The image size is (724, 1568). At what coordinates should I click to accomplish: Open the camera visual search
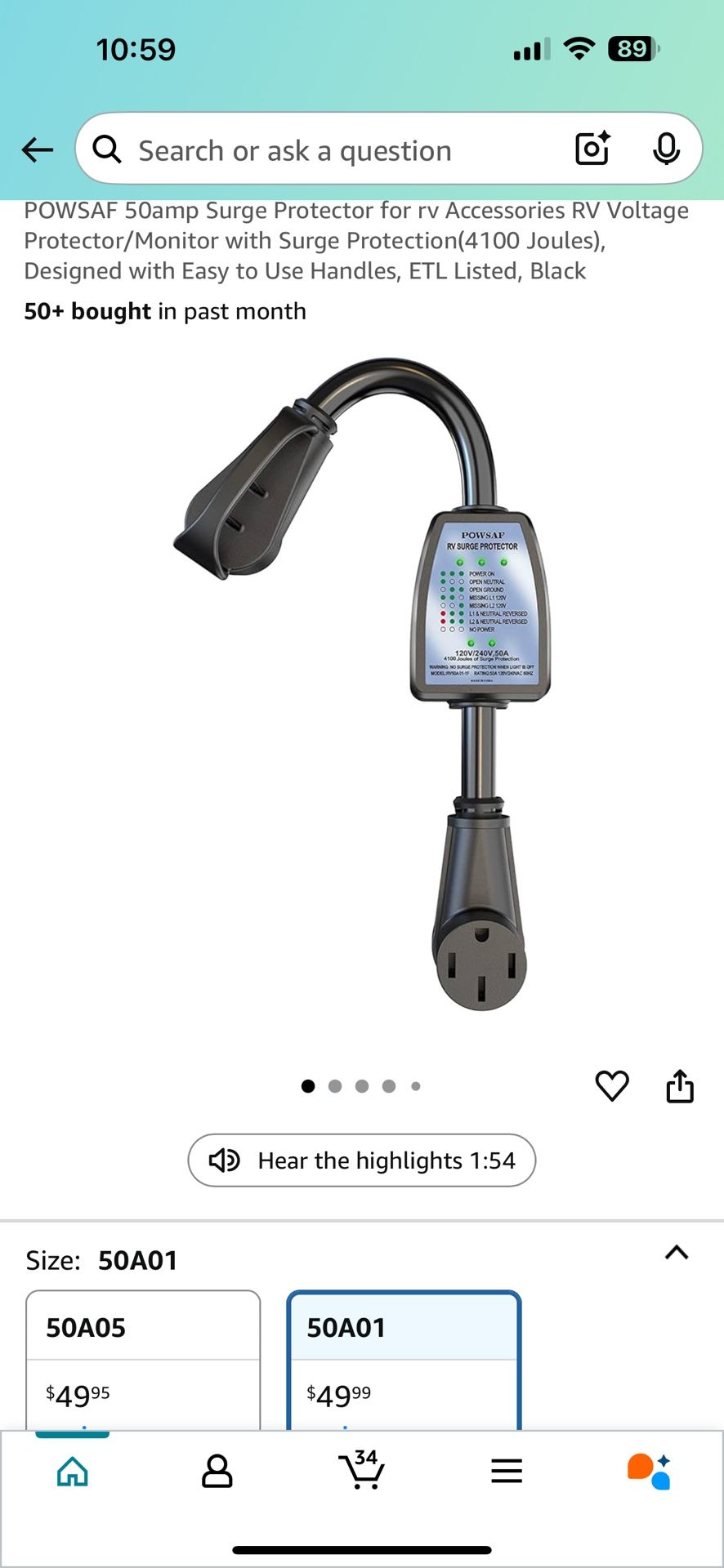click(x=591, y=149)
